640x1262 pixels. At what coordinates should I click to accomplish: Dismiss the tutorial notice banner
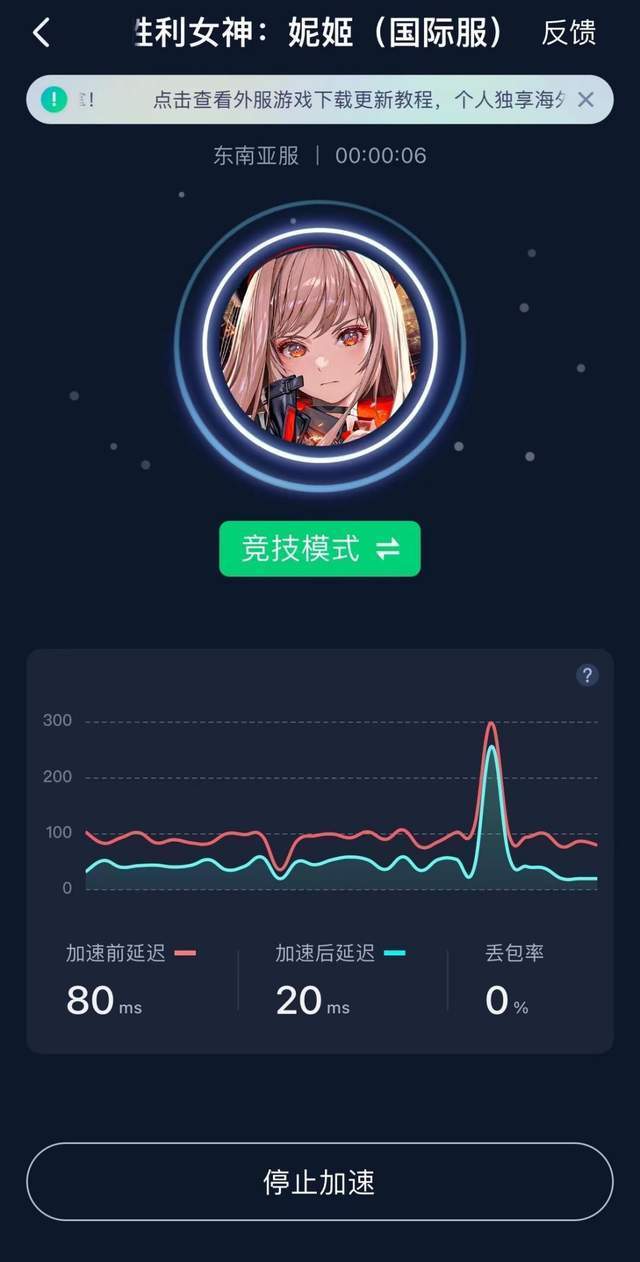point(586,99)
